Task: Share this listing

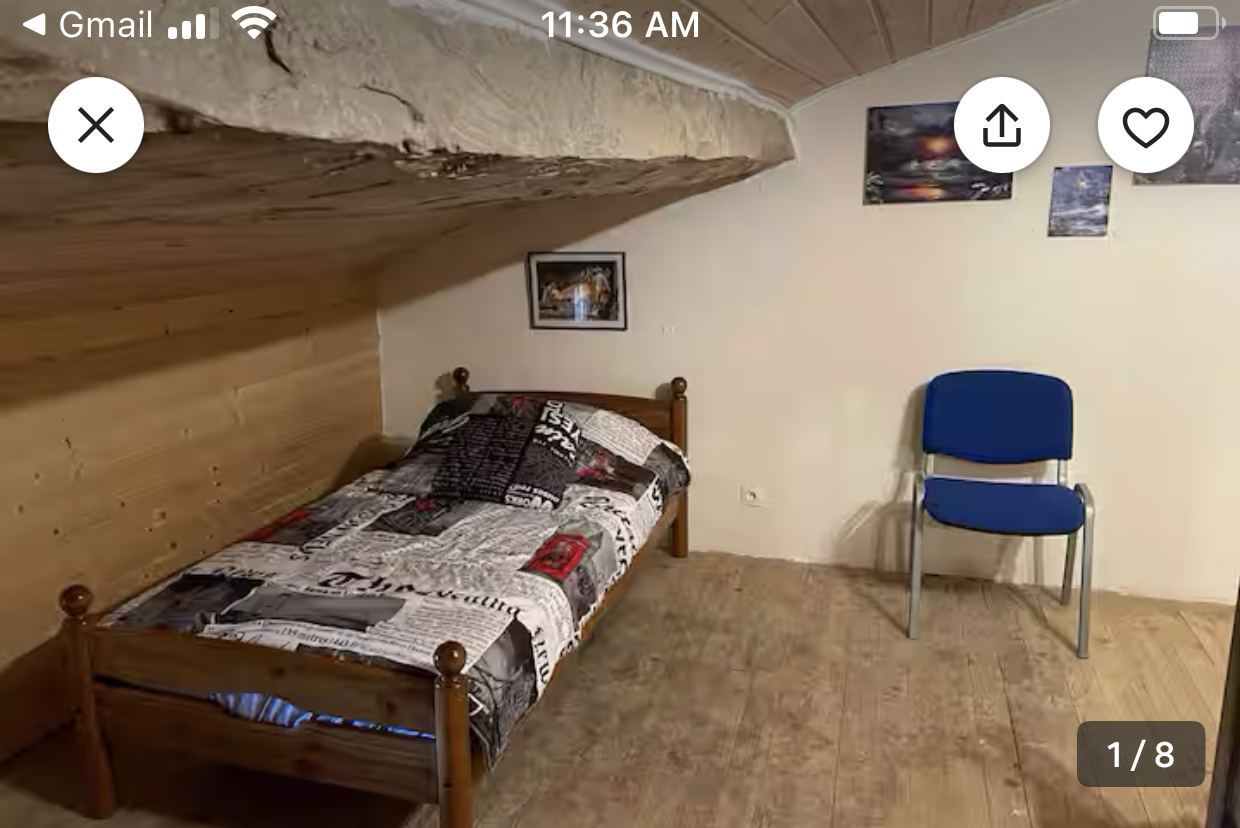Action: 1001,125
